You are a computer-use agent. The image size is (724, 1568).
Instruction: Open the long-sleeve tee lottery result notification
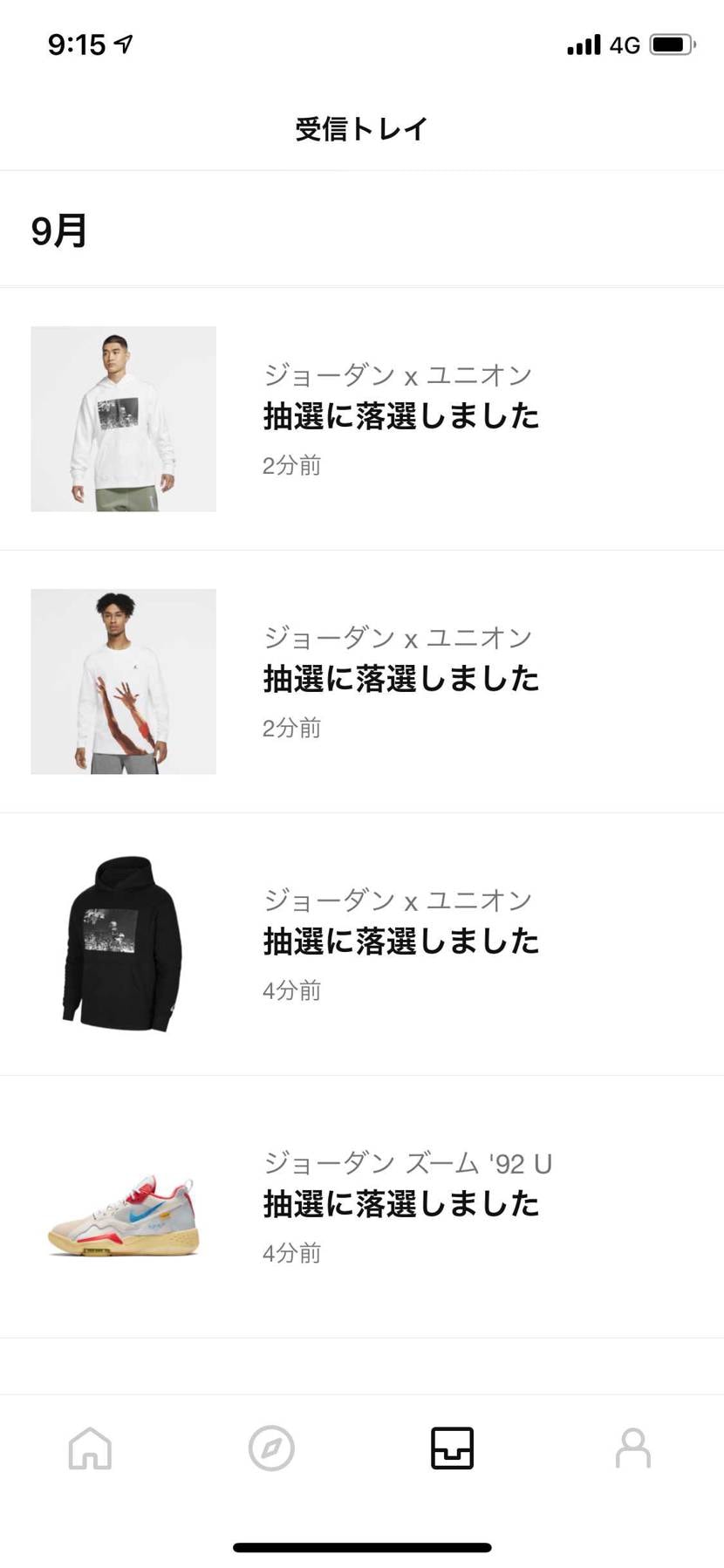(x=401, y=679)
